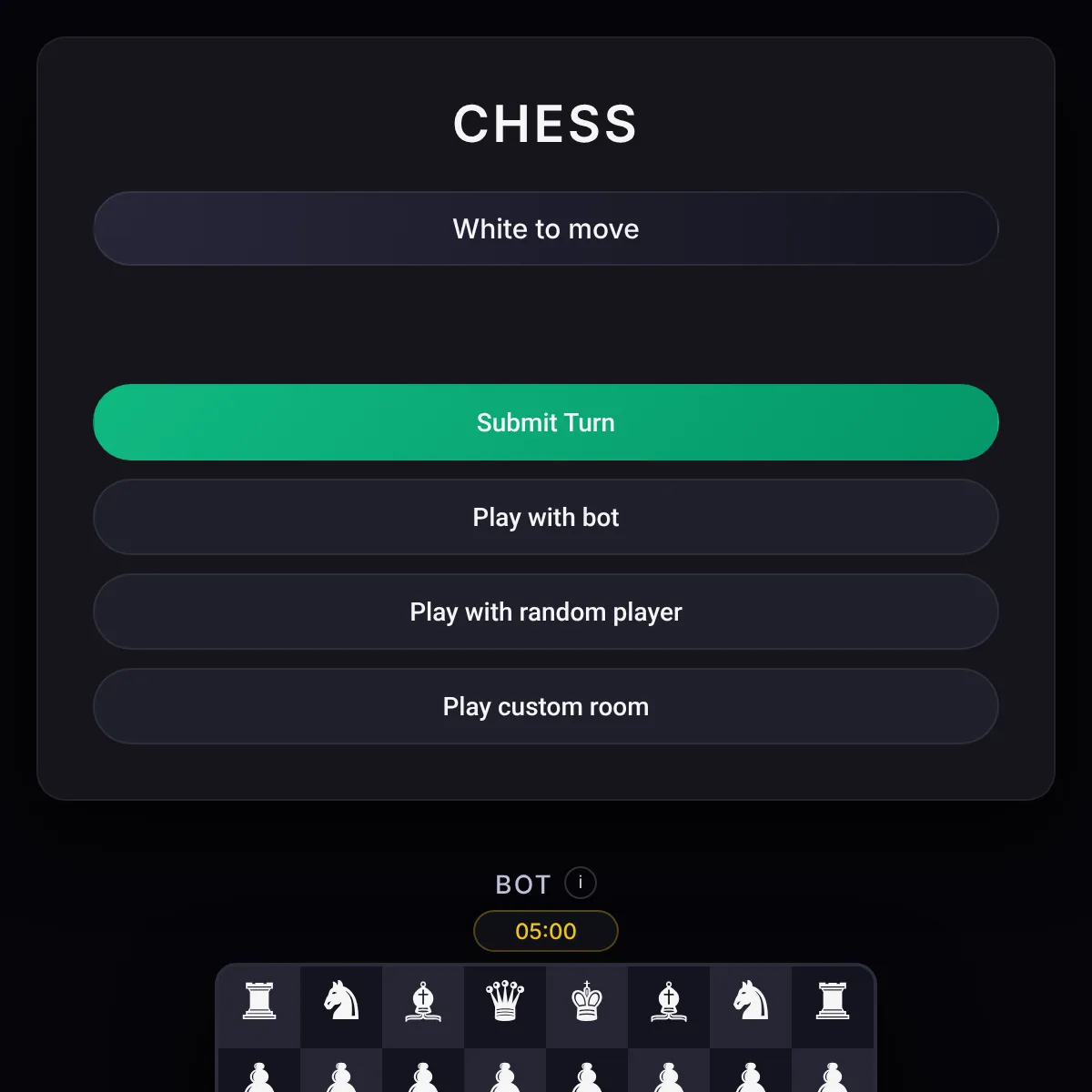Tap the Submit Turn button
This screenshot has width=1092, height=1092.
(546, 422)
